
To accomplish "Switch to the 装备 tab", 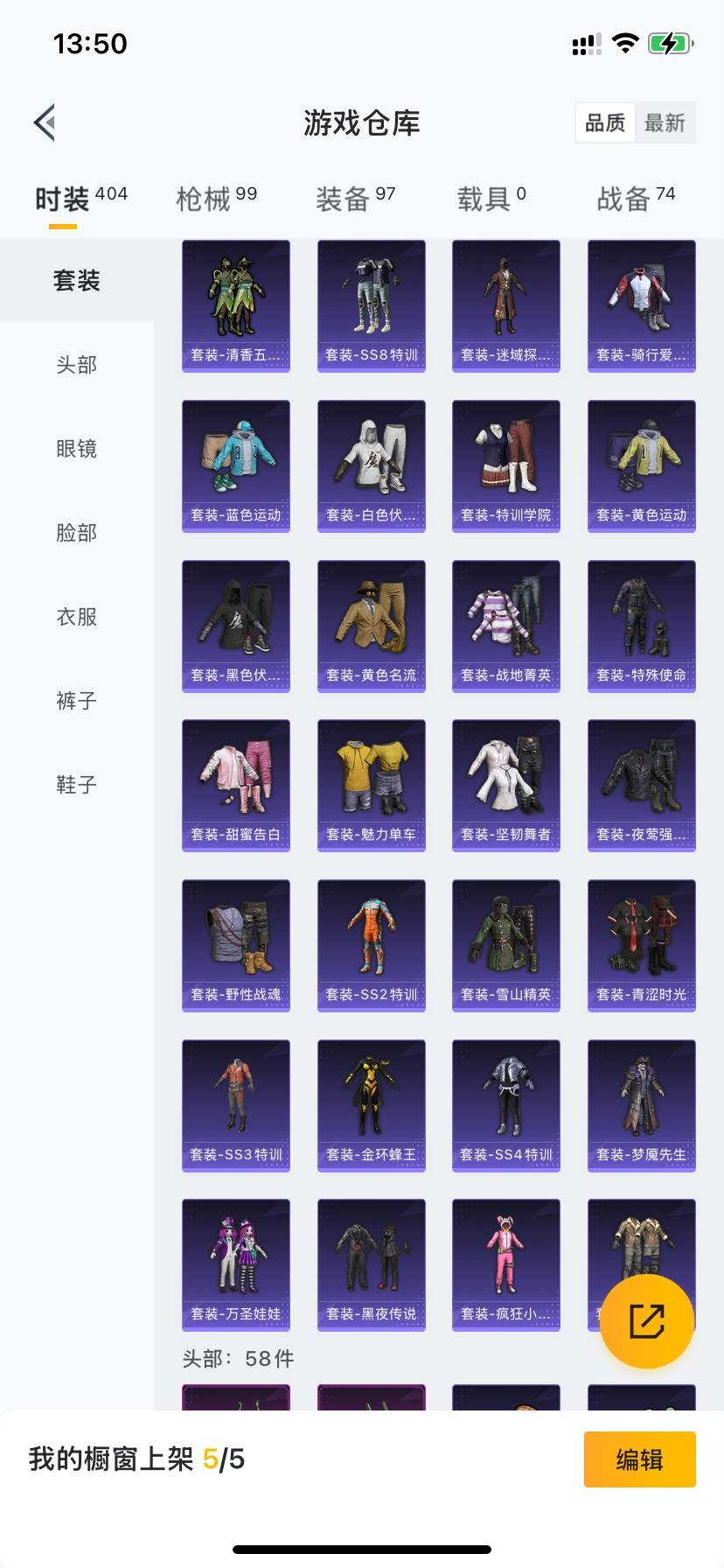I will point(355,199).
